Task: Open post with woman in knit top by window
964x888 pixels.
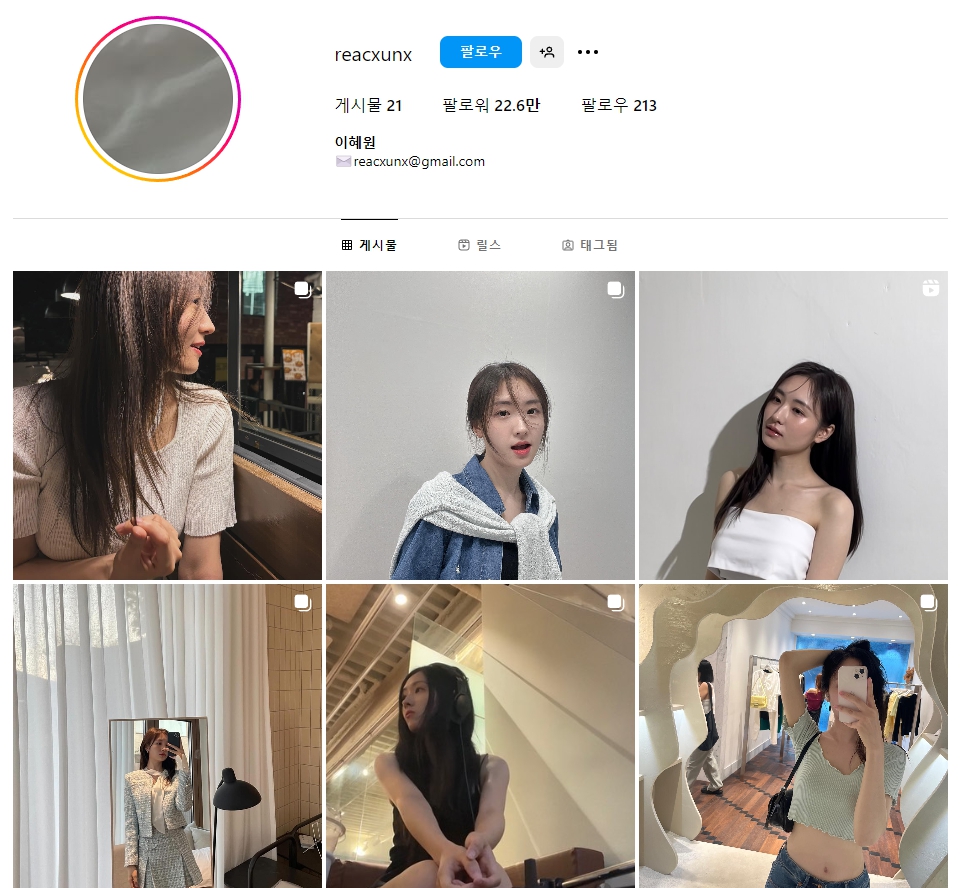Action: pos(167,425)
